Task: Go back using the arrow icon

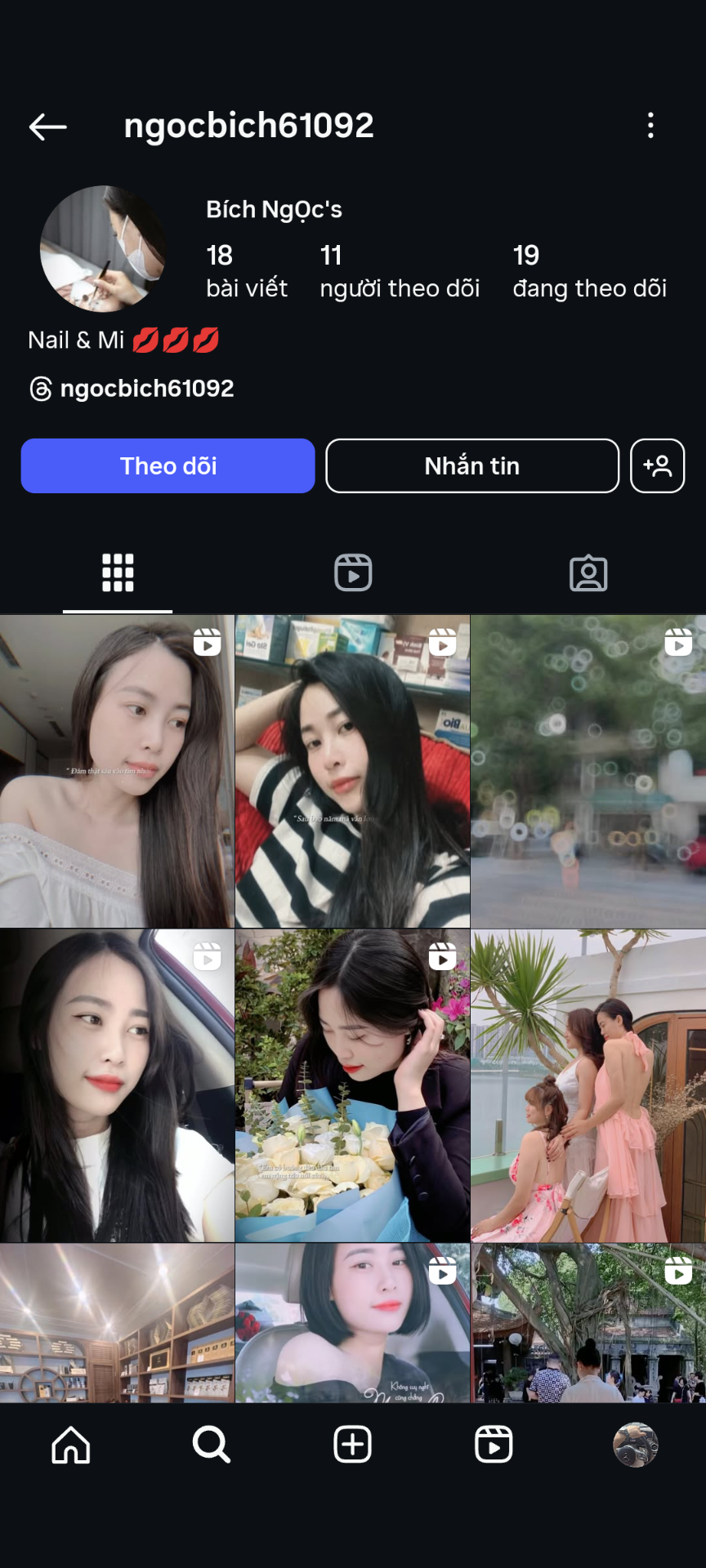Action: [x=47, y=127]
